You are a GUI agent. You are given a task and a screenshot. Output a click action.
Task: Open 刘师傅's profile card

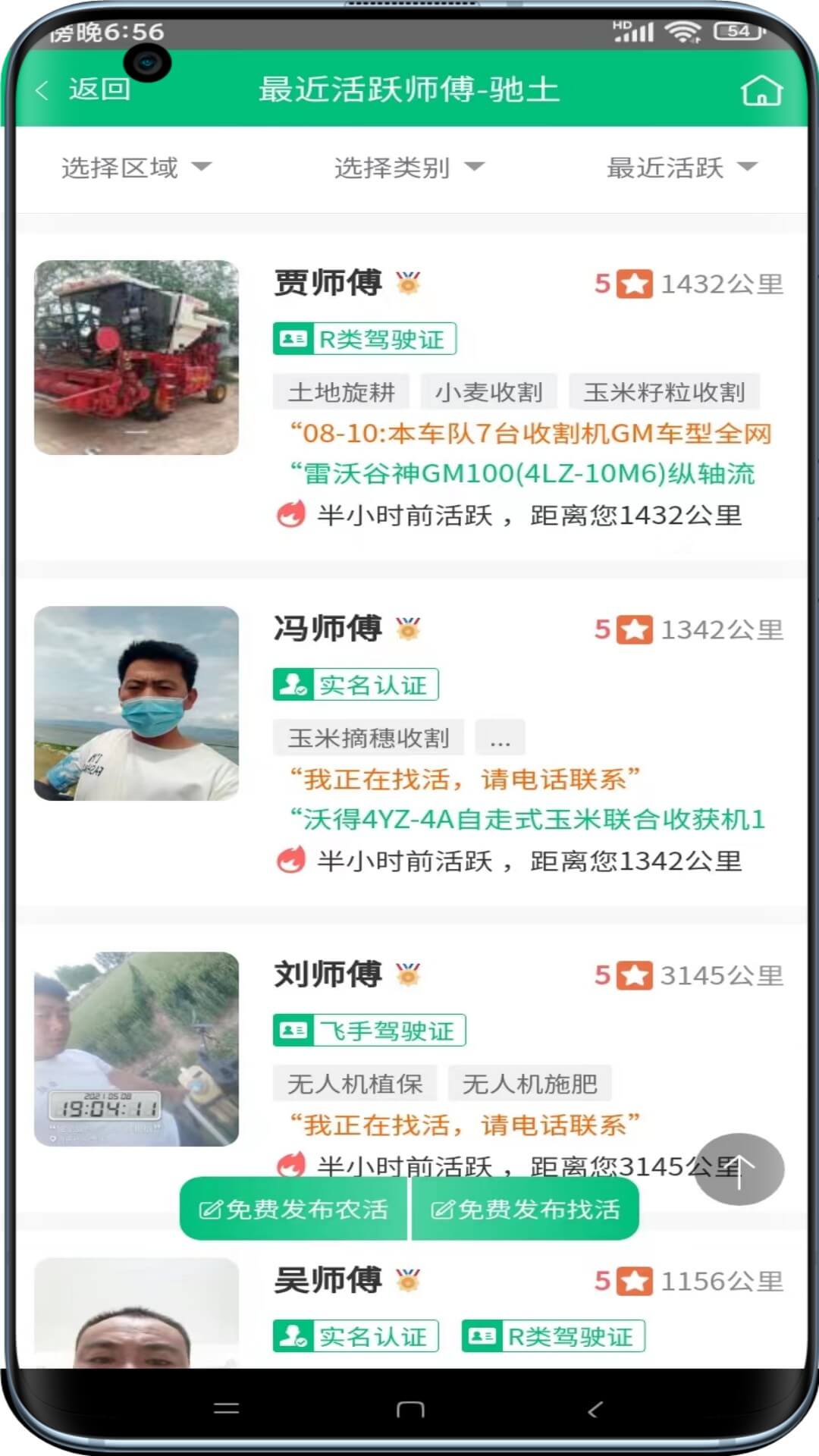[328, 974]
